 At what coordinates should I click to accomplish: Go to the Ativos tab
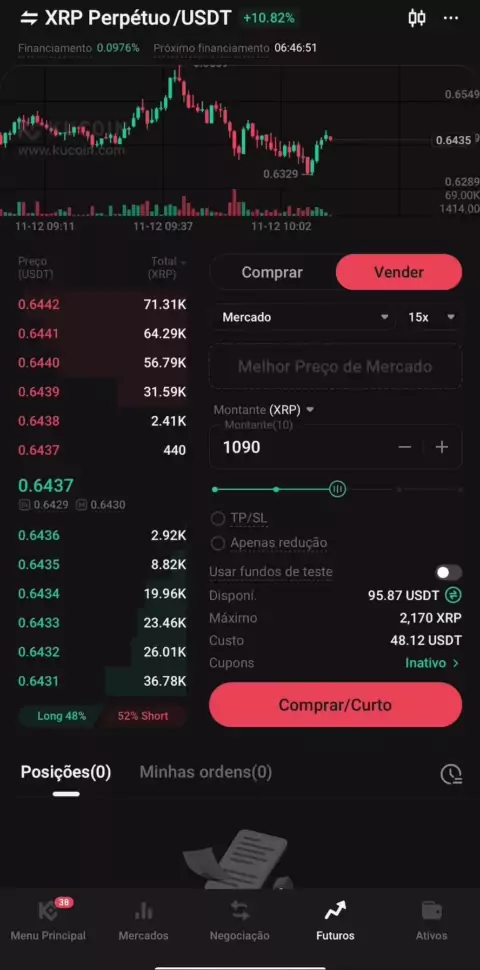(431, 921)
